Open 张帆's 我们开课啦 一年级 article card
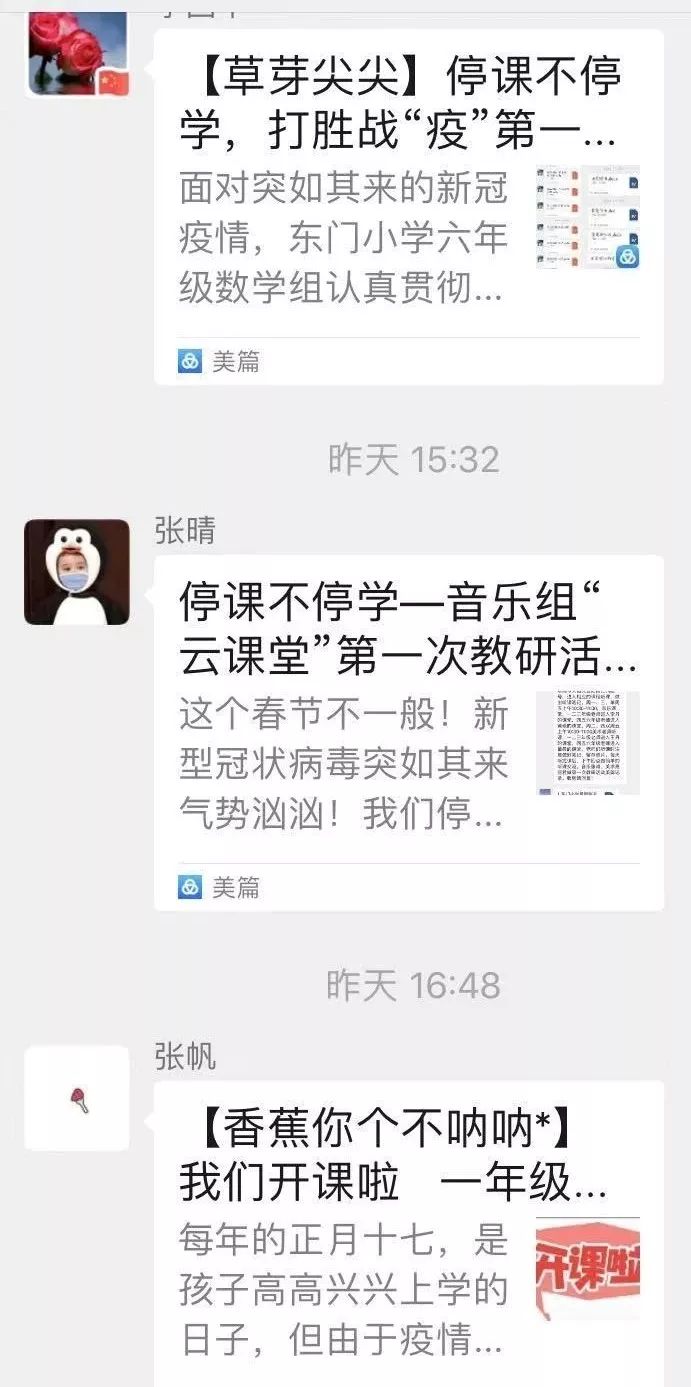This screenshot has width=691, height=1387. point(408,1234)
